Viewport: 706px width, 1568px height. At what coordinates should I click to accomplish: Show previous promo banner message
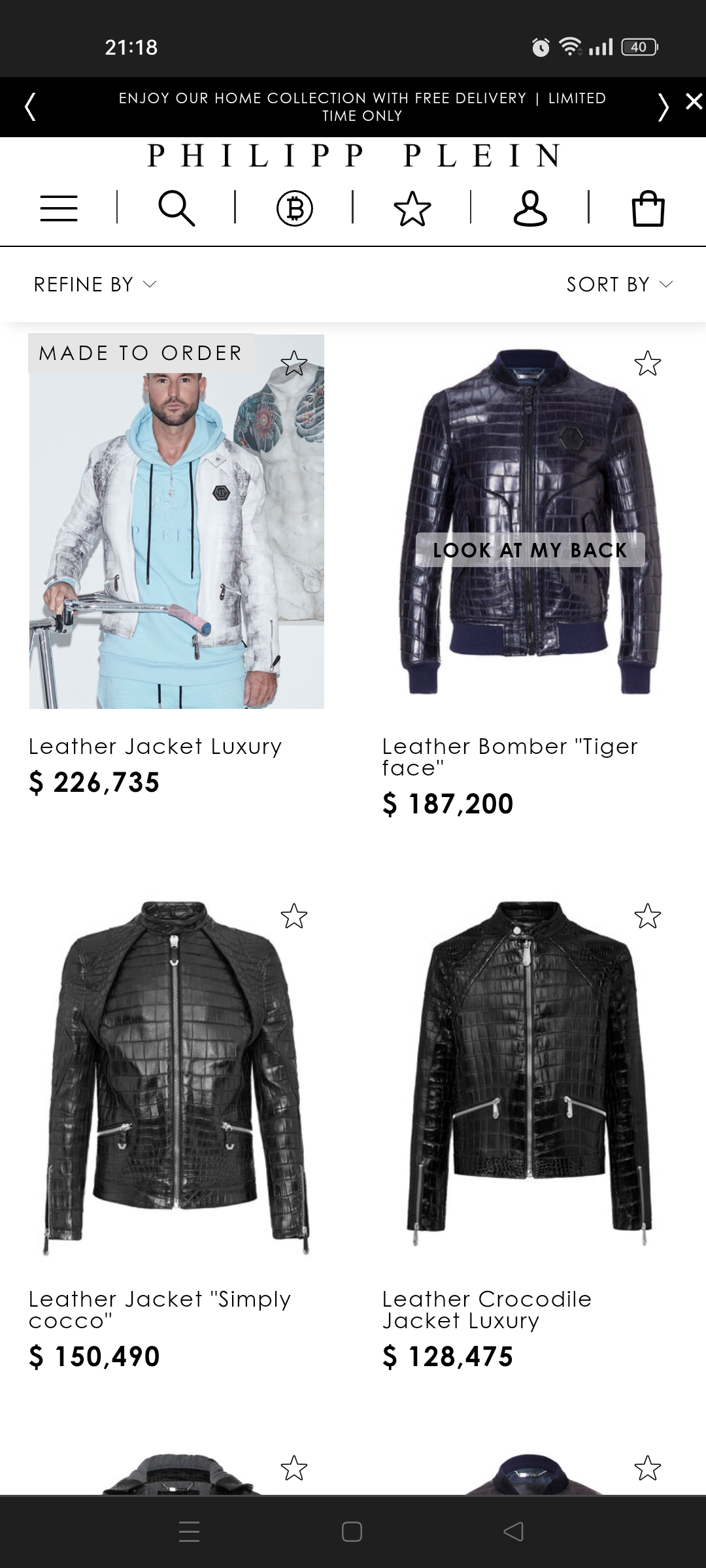coord(30,107)
